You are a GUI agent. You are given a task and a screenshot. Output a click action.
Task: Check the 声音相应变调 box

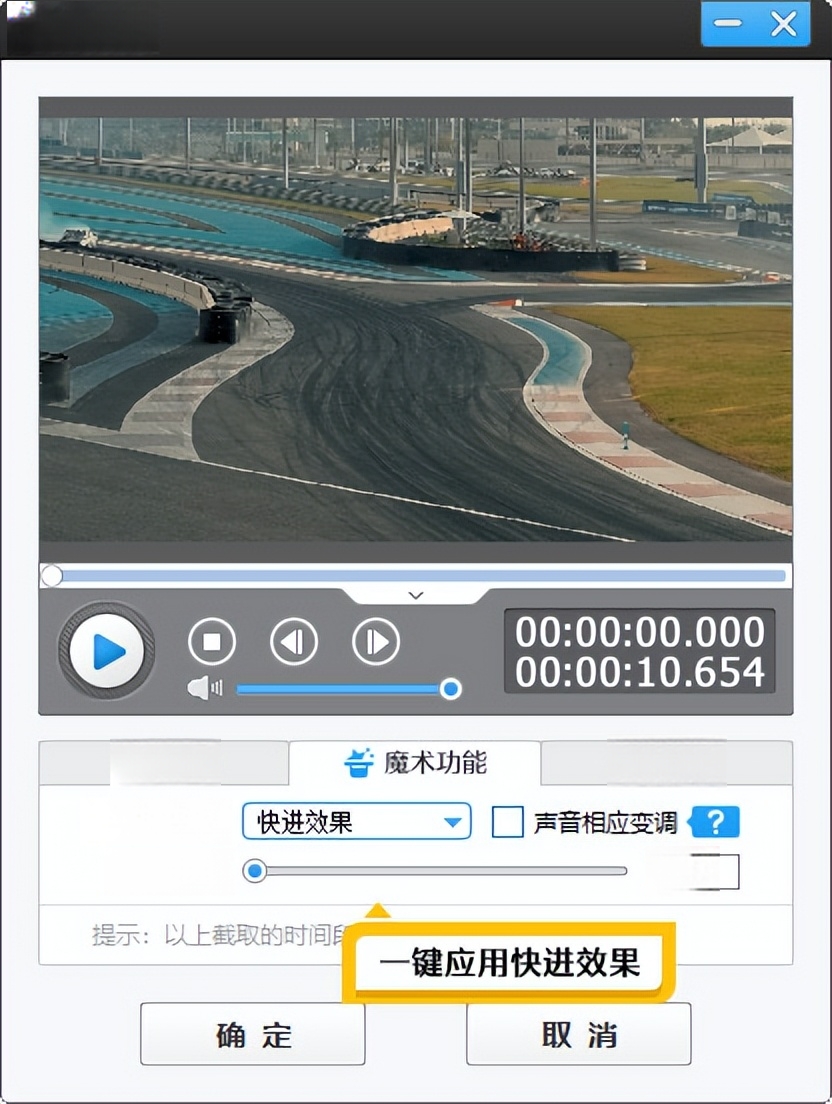click(x=508, y=823)
